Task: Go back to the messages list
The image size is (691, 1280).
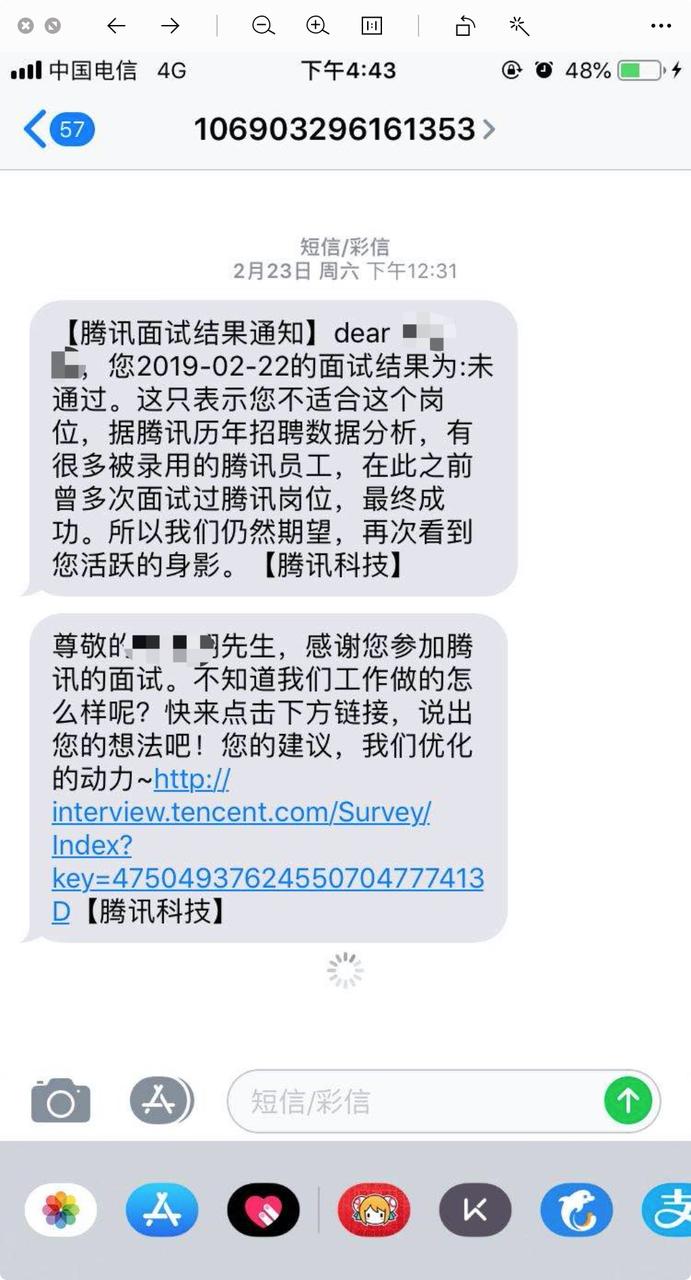Action: point(59,130)
